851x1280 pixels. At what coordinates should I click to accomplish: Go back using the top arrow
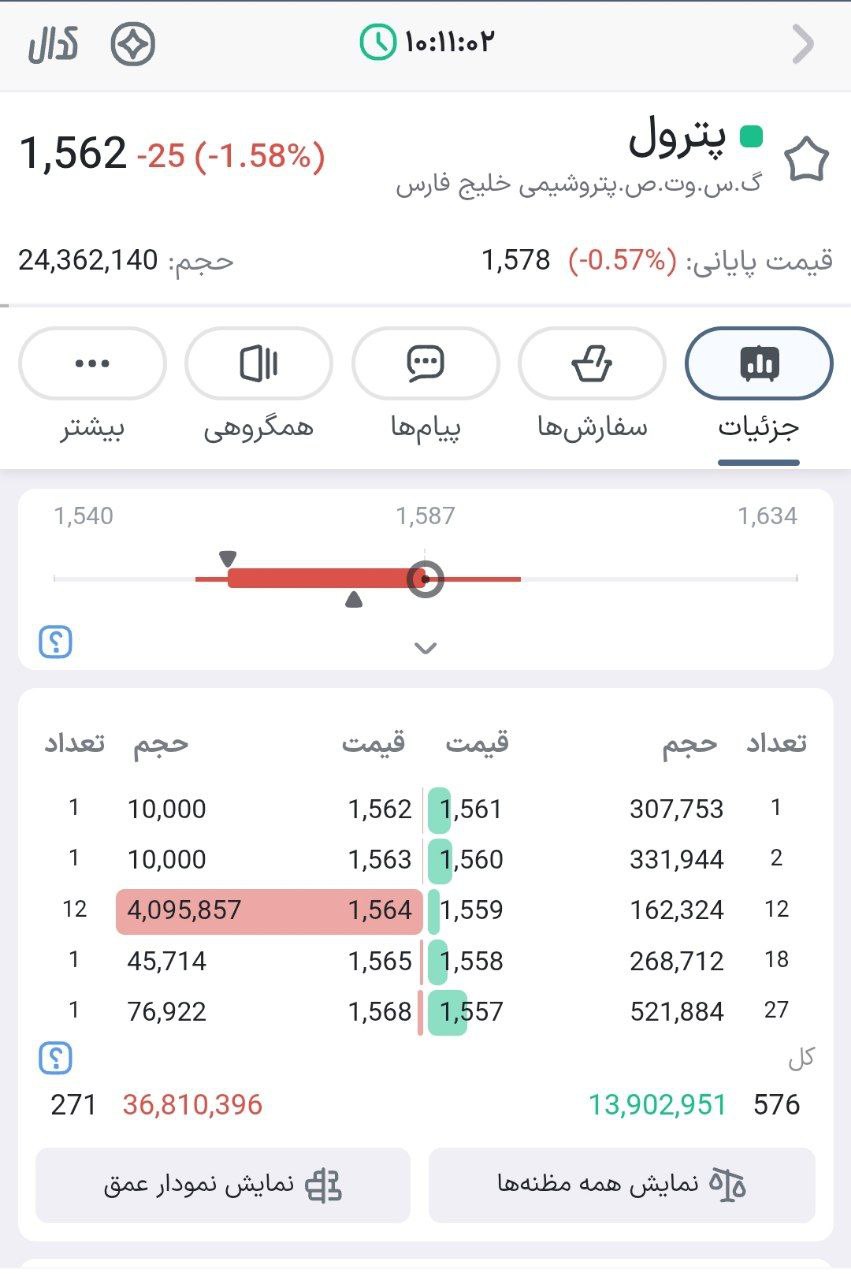click(803, 44)
